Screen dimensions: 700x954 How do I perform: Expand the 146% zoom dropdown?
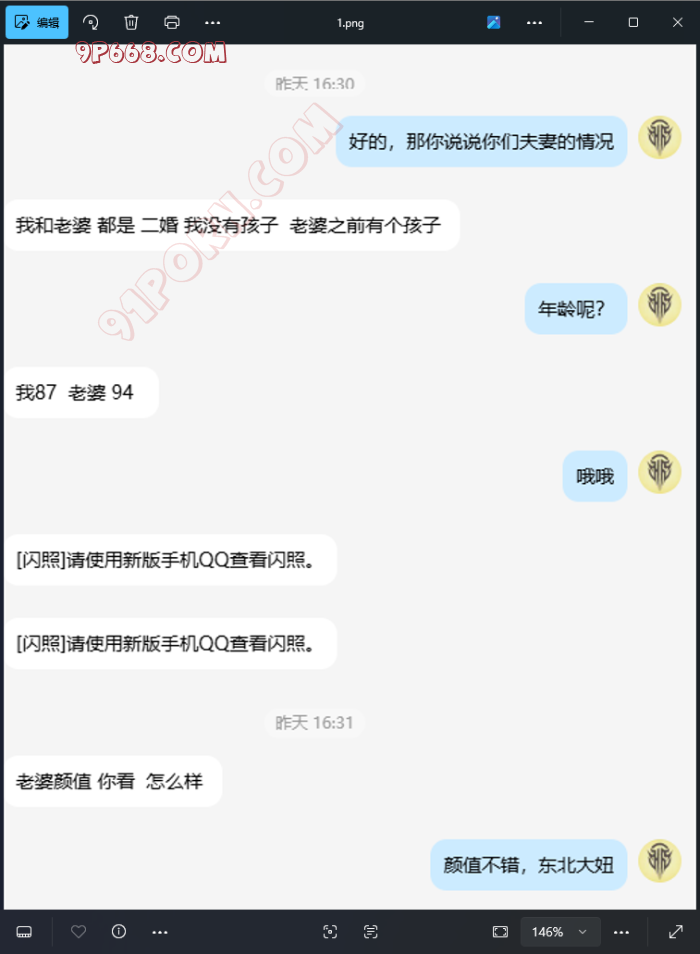pos(582,932)
